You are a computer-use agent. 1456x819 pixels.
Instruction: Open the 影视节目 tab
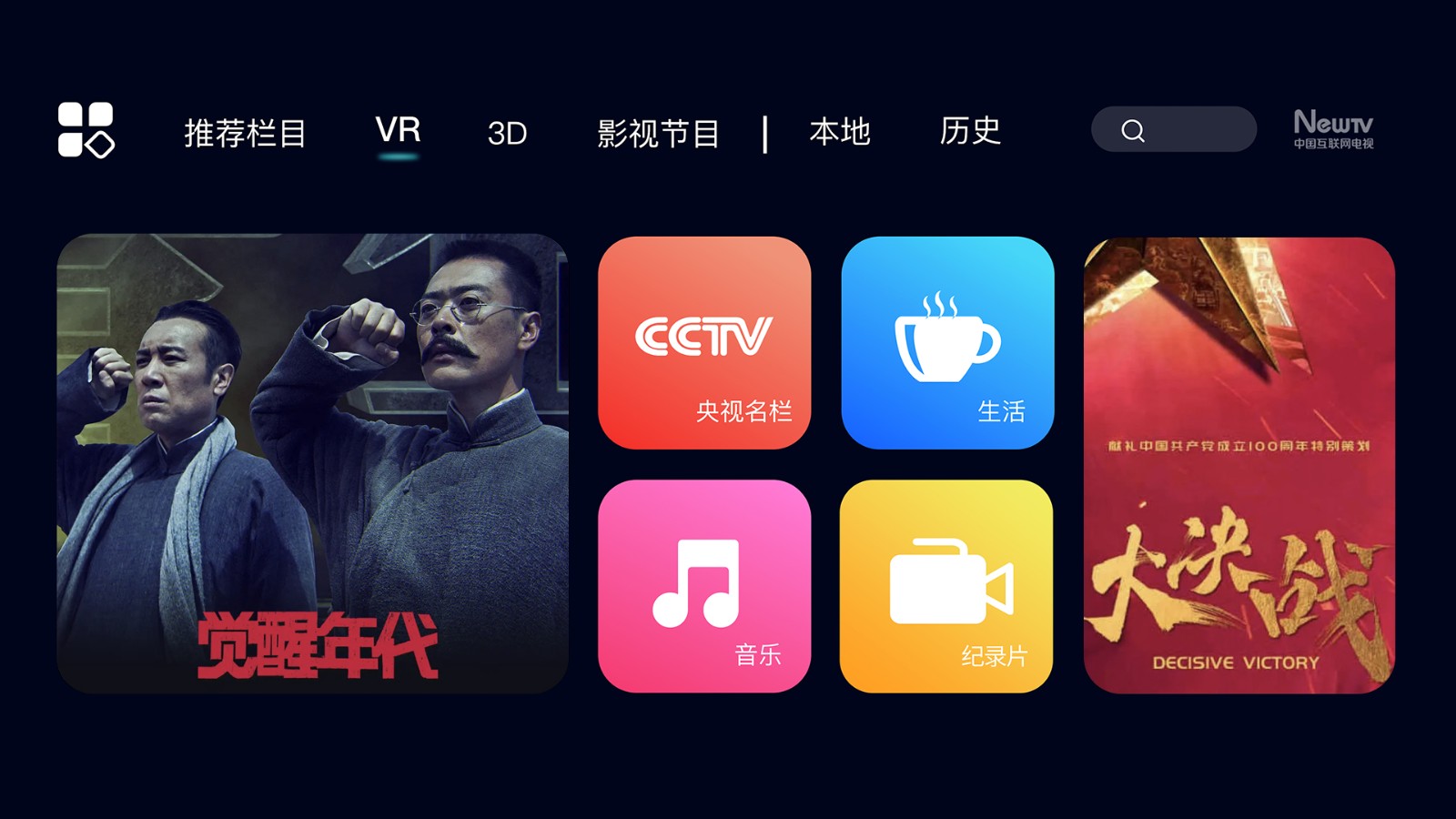(x=658, y=133)
